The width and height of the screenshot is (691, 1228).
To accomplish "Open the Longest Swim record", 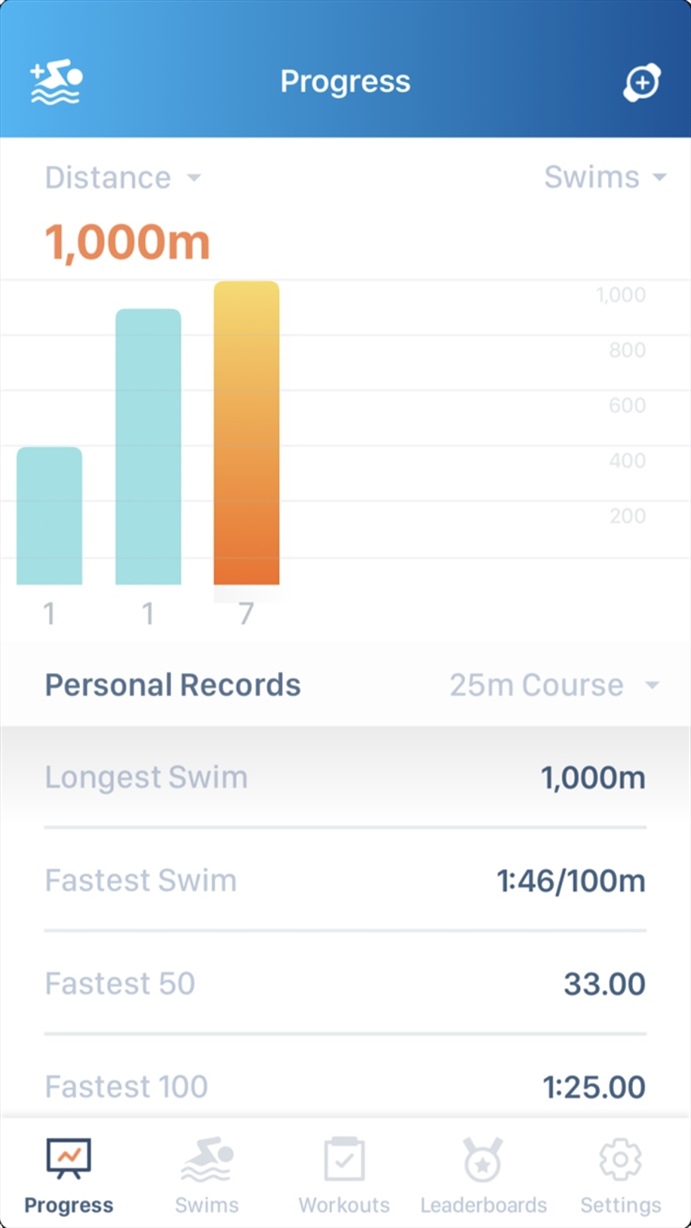I will pyautogui.click(x=345, y=777).
